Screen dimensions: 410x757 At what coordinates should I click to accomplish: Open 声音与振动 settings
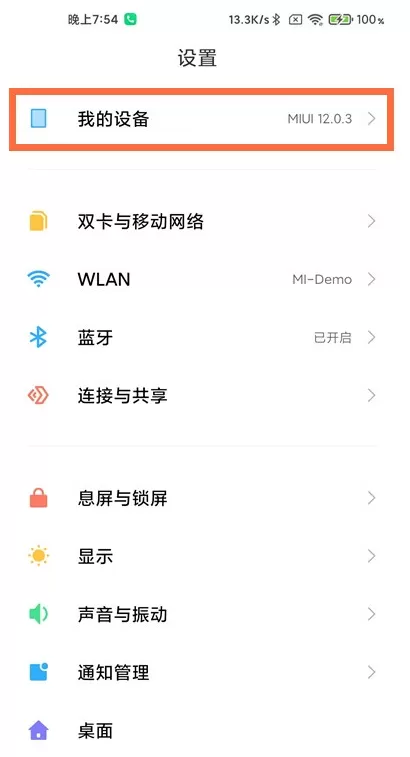pyautogui.click(x=201, y=614)
